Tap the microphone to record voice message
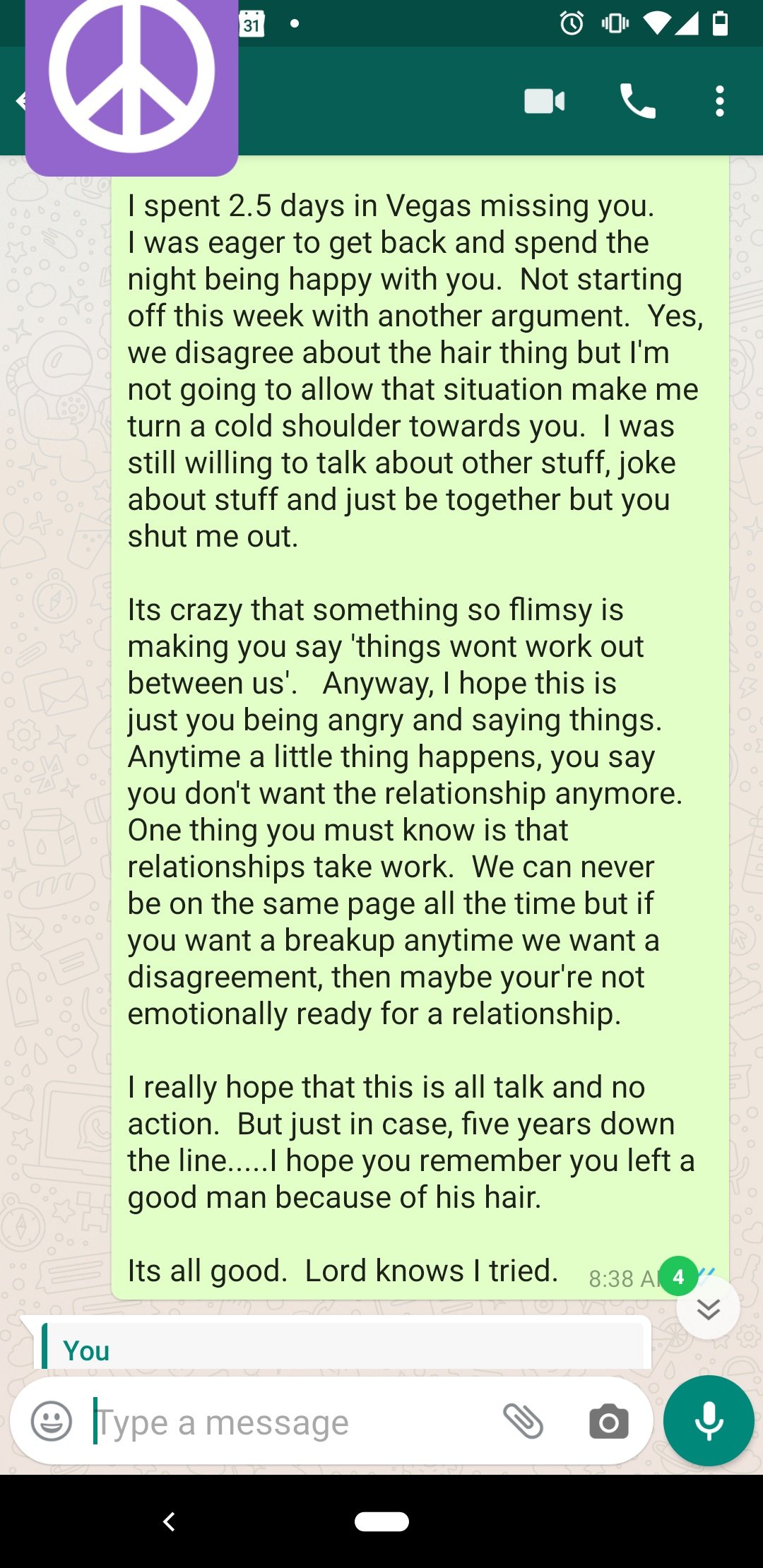 coord(709,1421)
